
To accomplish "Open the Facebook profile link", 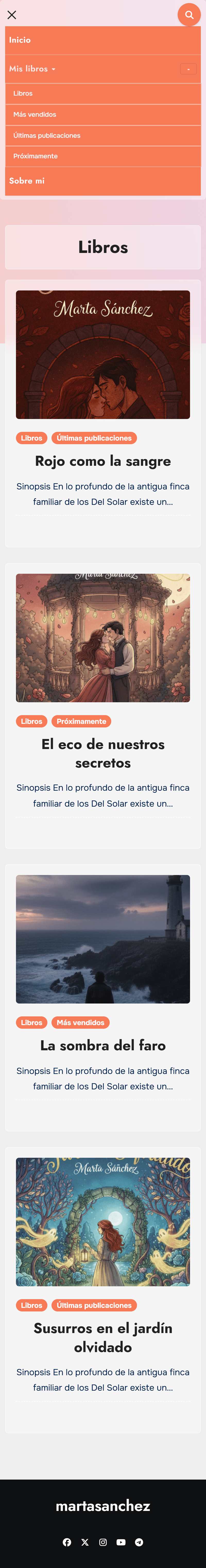I will [x=67, y=1542].
